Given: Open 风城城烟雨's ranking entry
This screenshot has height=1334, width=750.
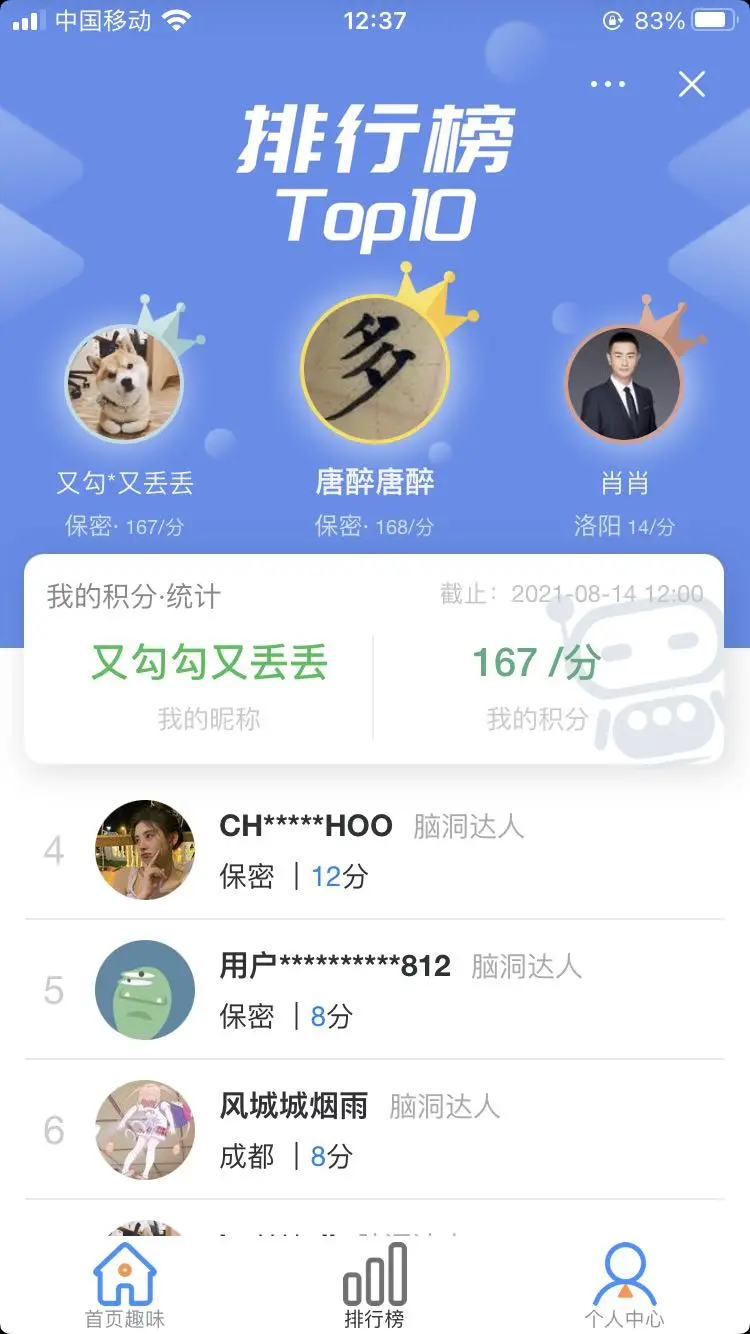Looking at the screenshot, I should pyautogui.click(x=374, y=1130).
